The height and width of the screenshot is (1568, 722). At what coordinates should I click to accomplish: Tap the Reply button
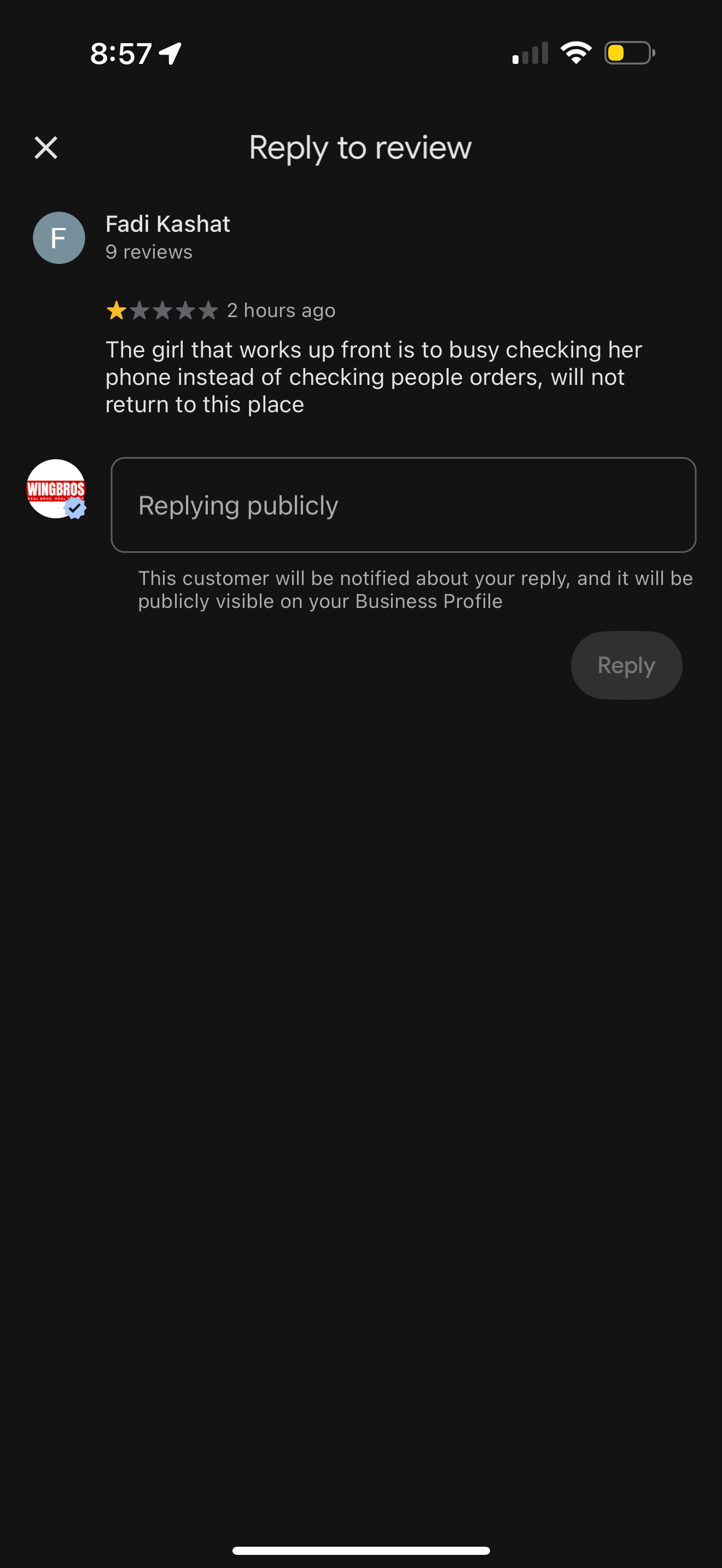[626, 665]
